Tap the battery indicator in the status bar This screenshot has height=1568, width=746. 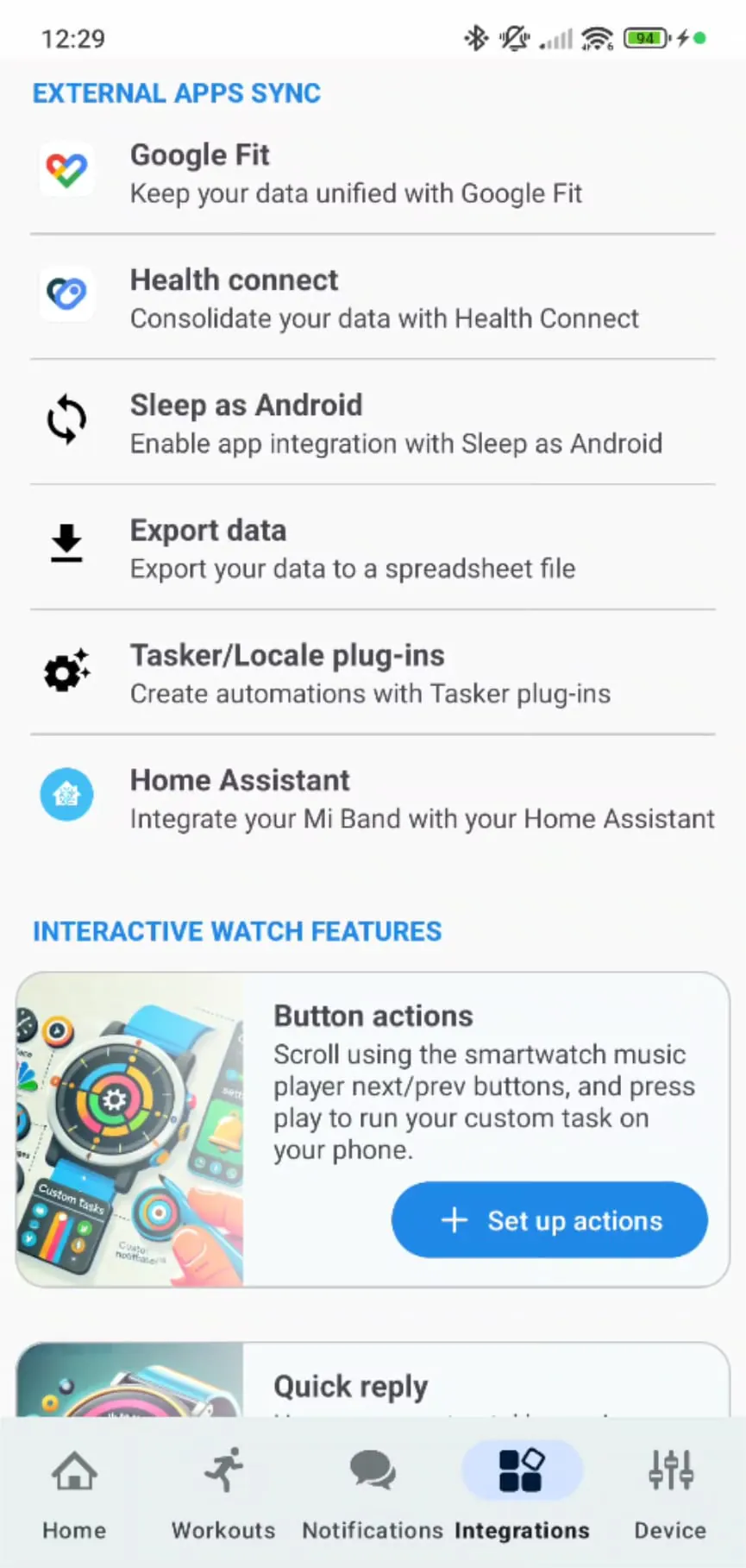click(645, 38)
